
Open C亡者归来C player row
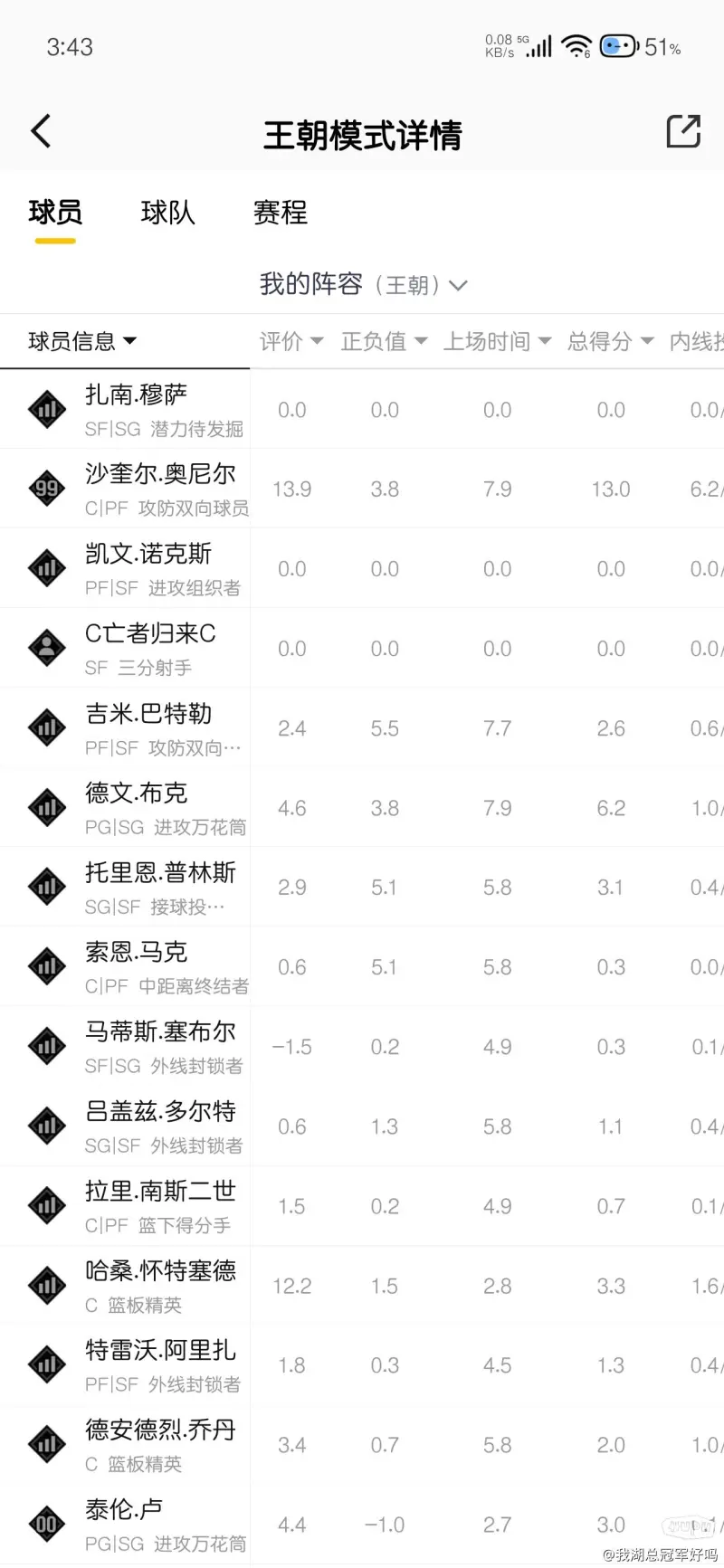tap(150, 633)
